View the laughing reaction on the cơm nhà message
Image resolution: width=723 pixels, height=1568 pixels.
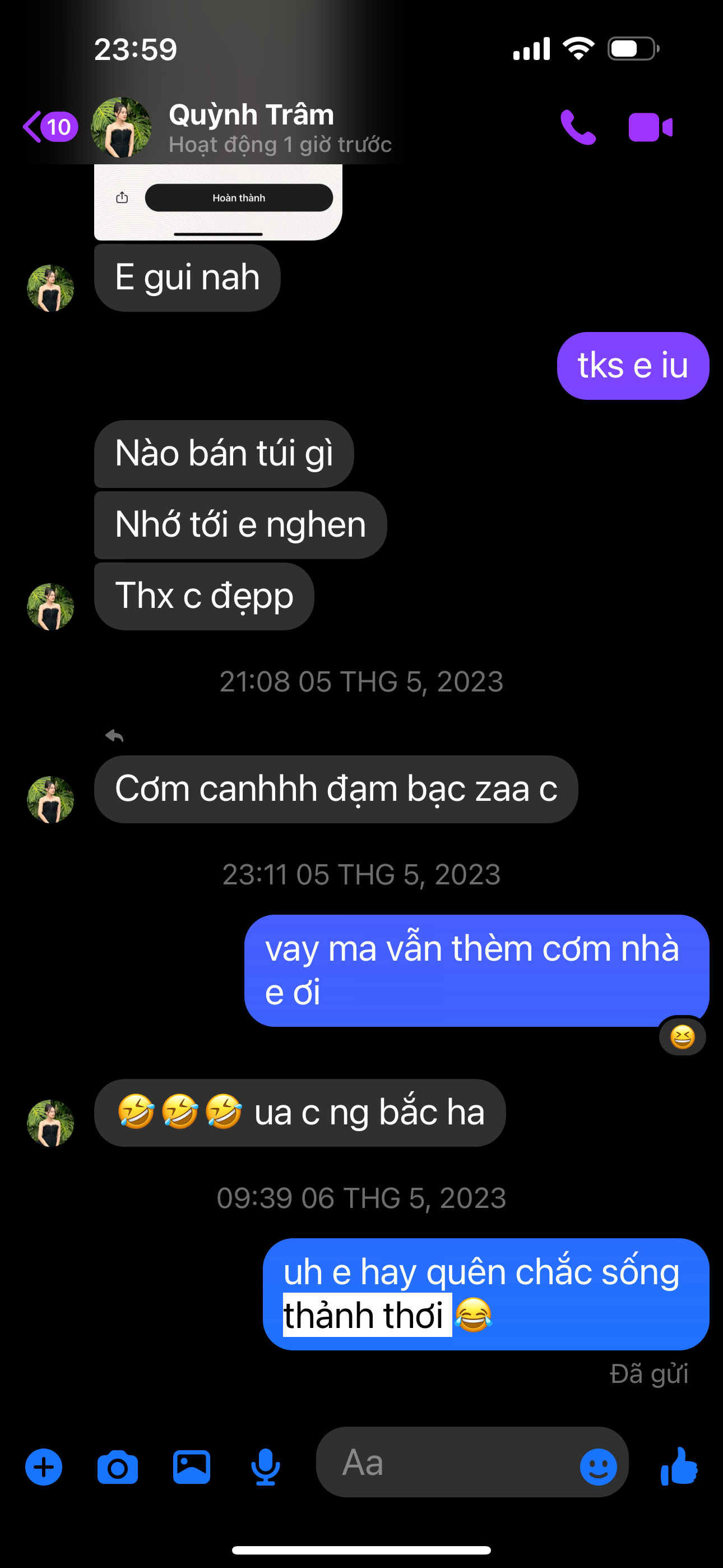(x=682, y=1036)
